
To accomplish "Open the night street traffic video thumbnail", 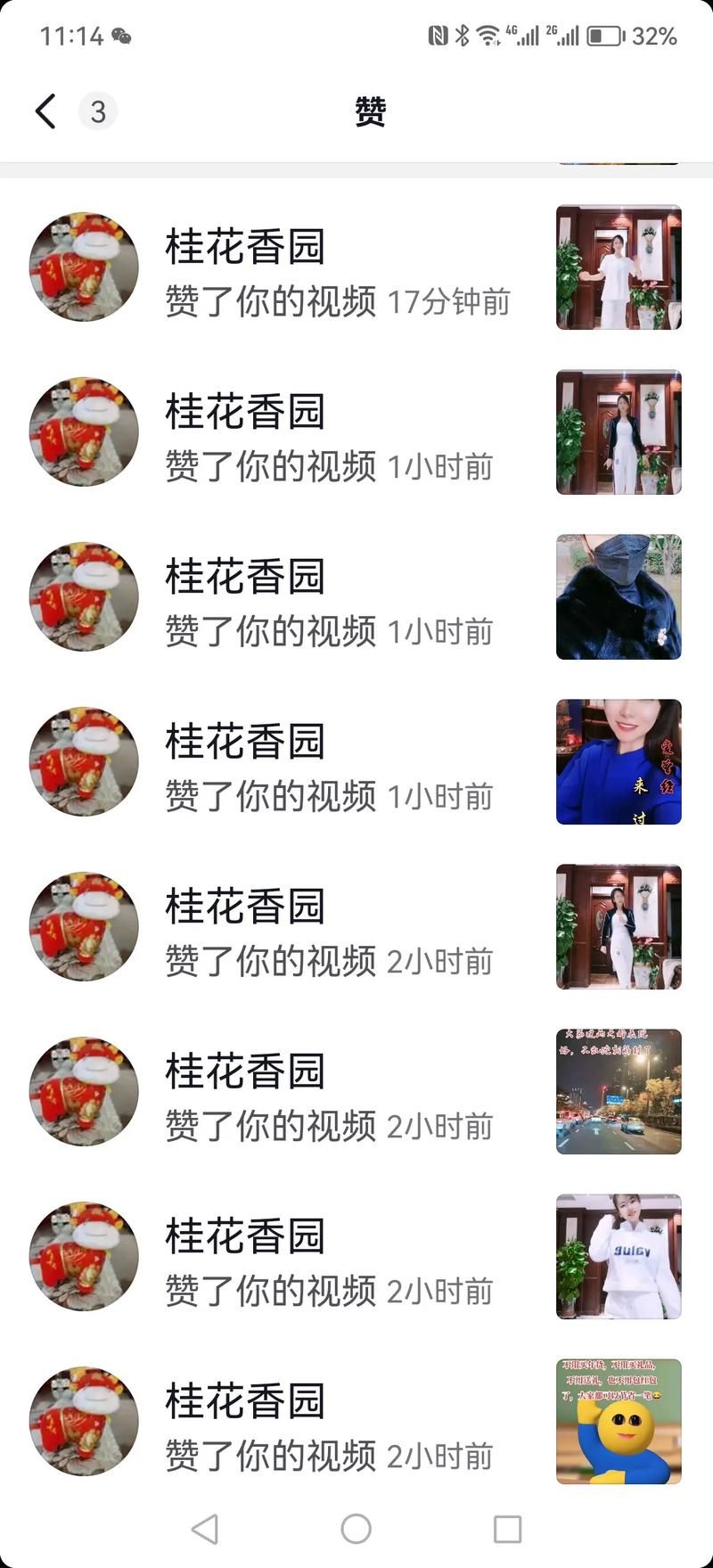I will point(619,1091).
